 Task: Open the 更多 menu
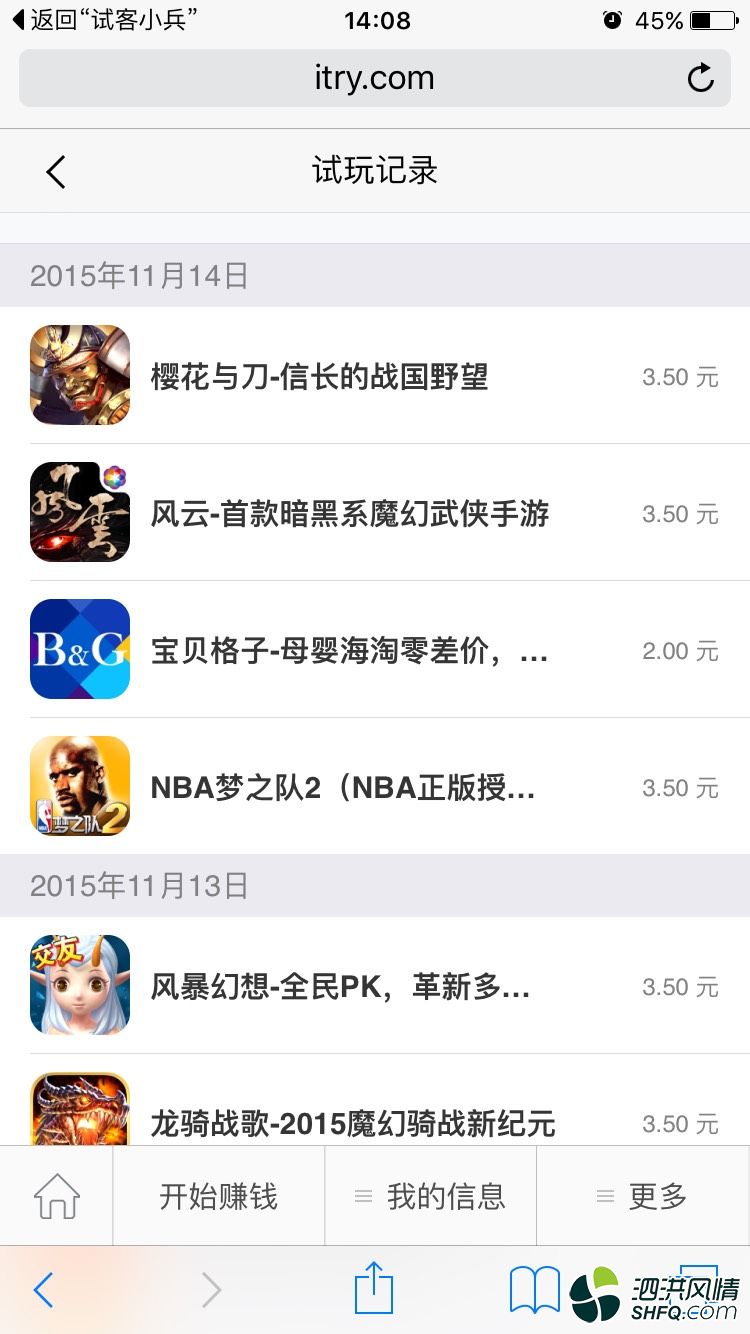tap(643, 1196)
